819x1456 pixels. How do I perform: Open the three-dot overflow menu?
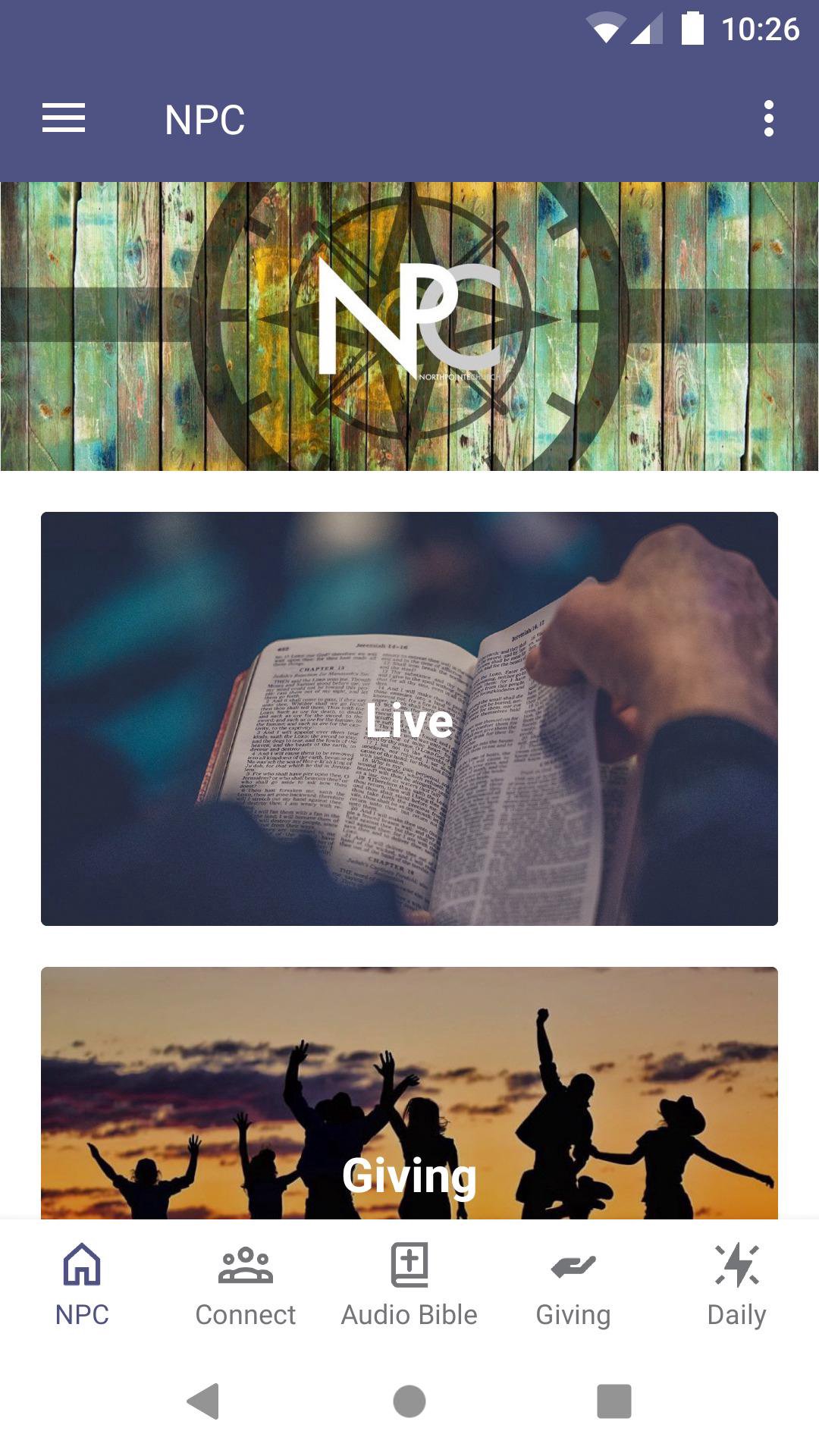point(768,119)
